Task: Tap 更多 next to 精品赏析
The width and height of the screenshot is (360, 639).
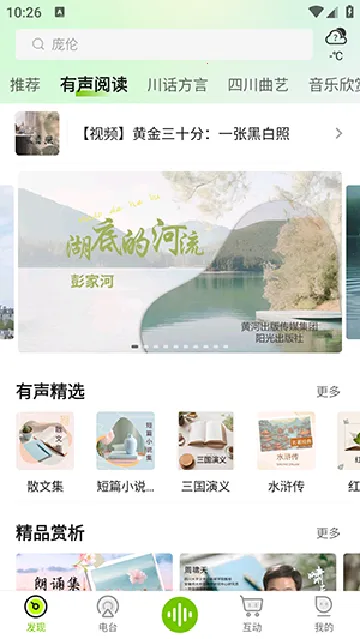Action: tap(328, 533)
